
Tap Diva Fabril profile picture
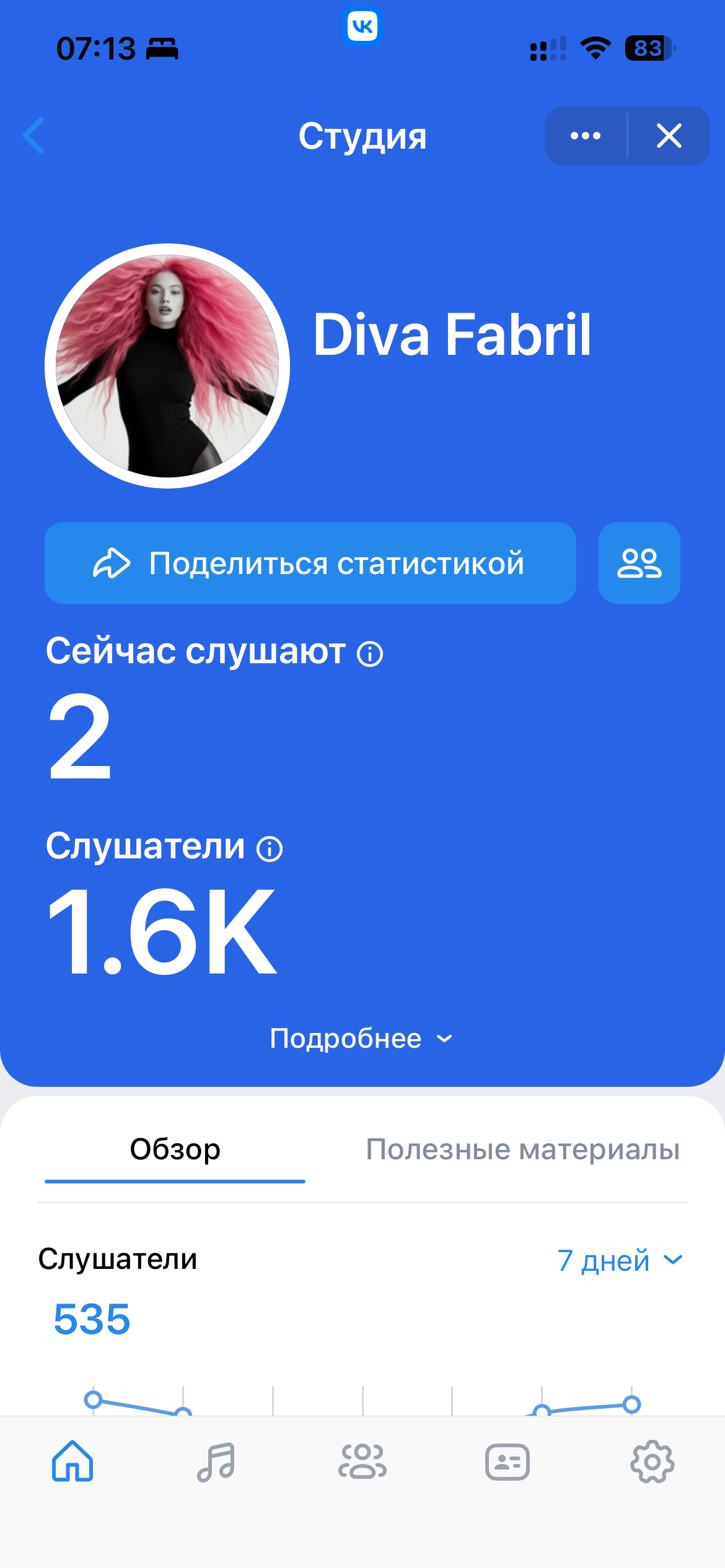[167, 366]
